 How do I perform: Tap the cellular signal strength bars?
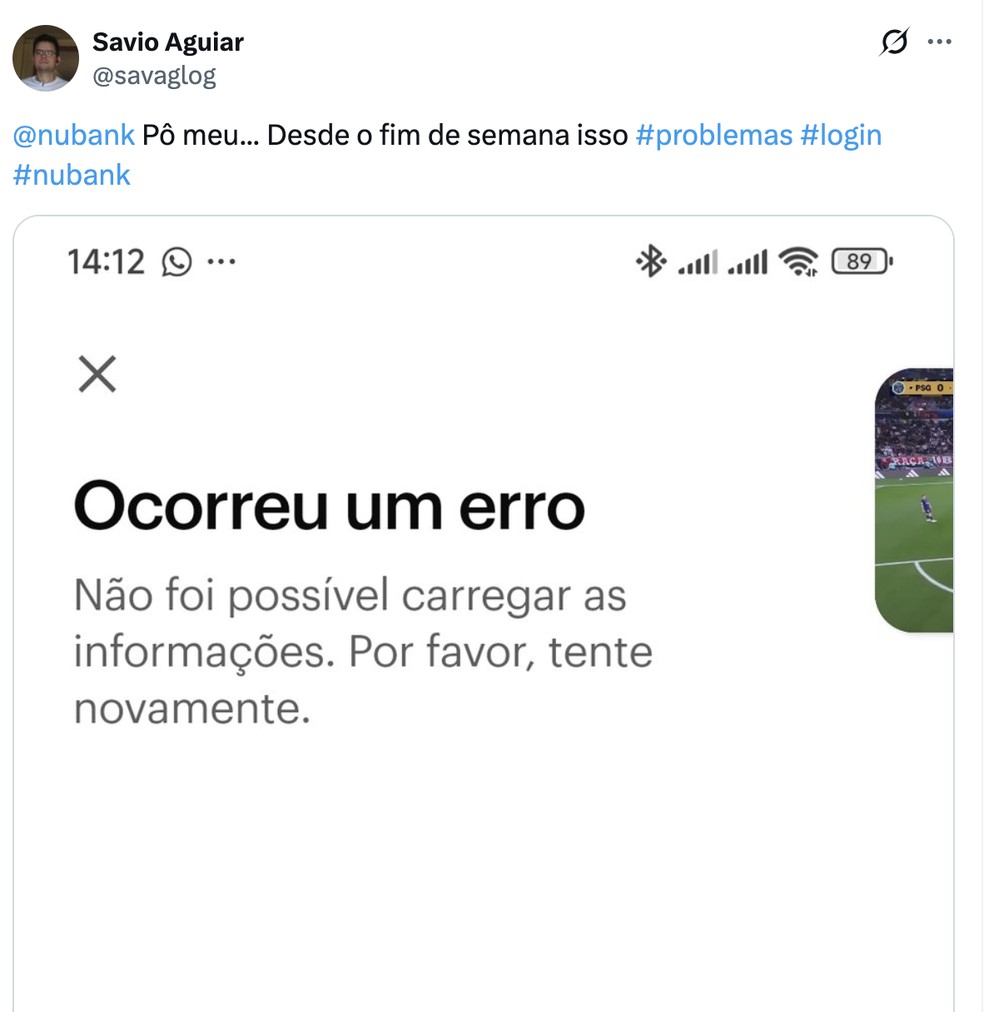tap(700, 261)
